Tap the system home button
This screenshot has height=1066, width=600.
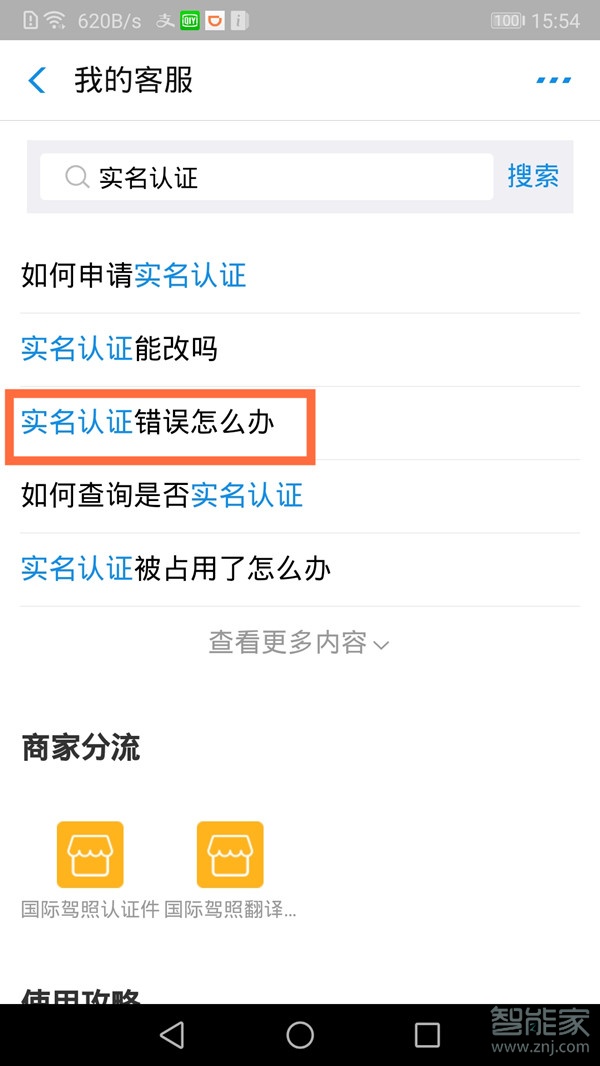click(x=300, y=1035)
